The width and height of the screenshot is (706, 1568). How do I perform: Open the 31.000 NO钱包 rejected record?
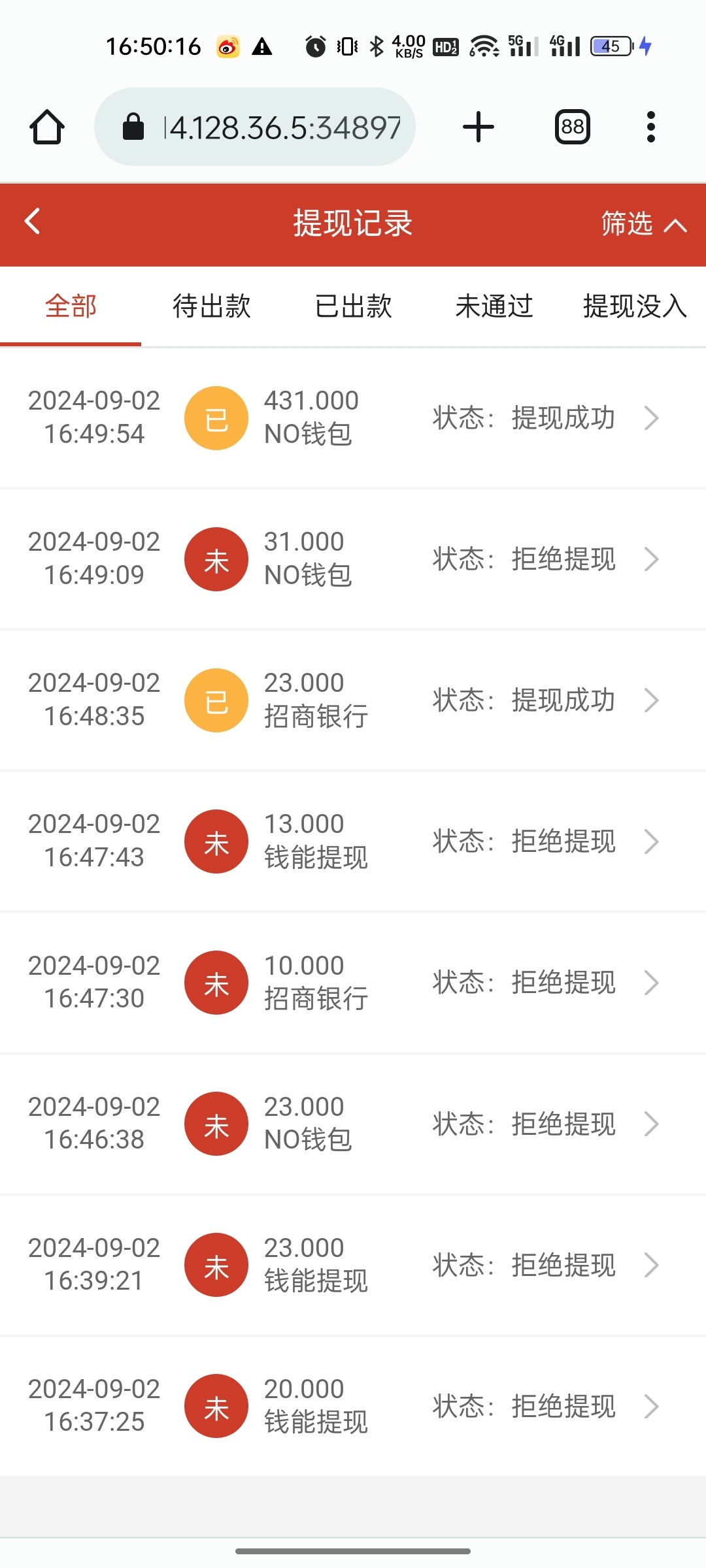[353, 559]
